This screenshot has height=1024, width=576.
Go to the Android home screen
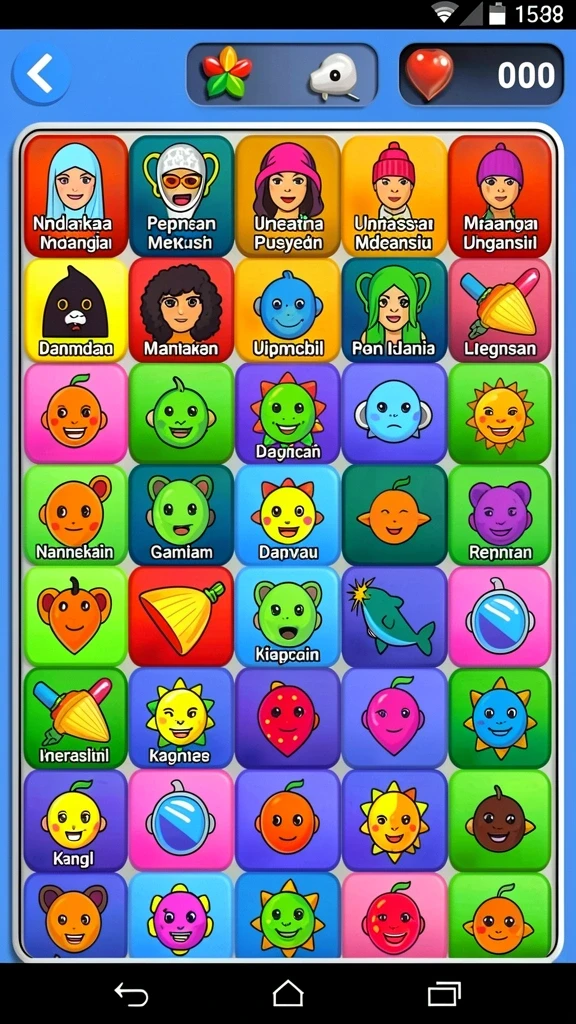point(288,995)
